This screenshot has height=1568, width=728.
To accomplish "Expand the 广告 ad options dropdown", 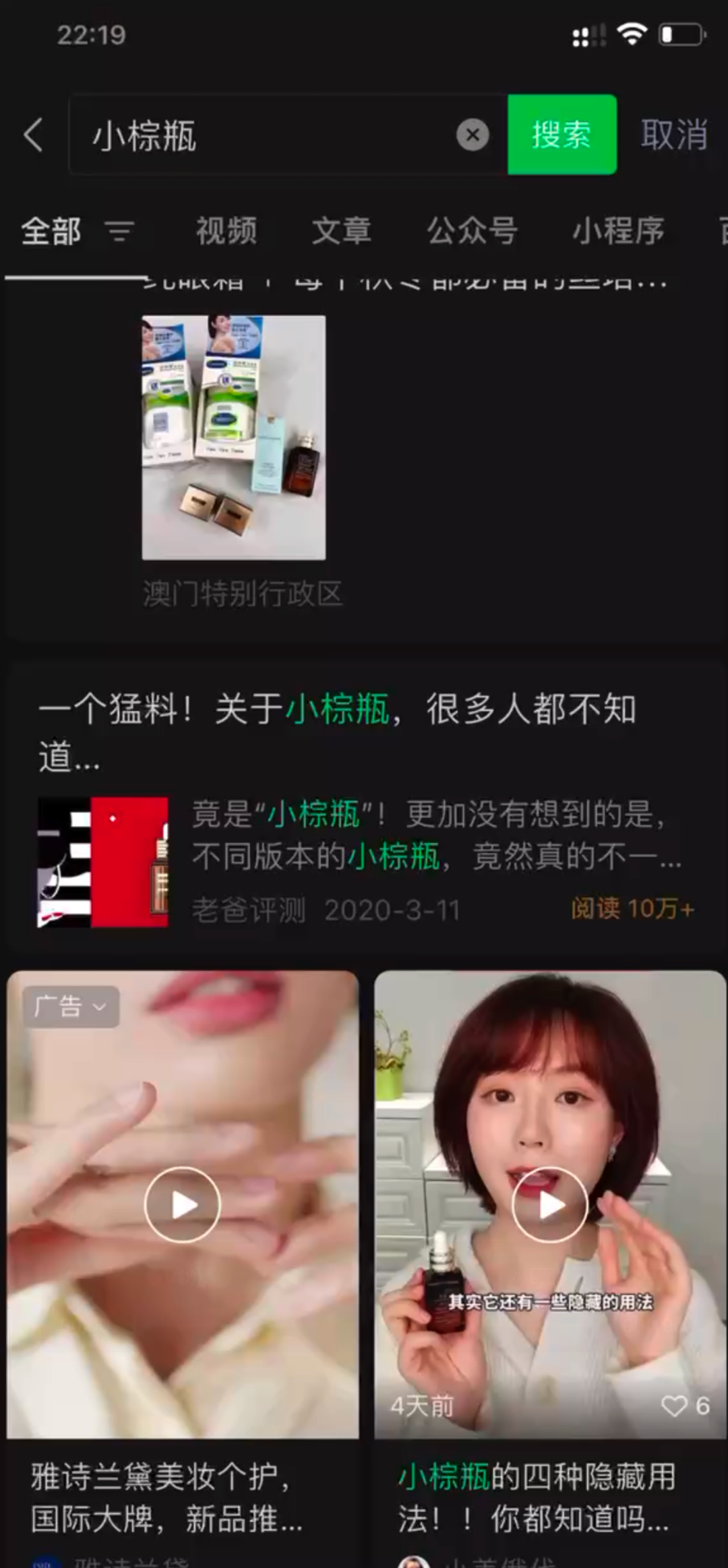I will click(x=71, y=1007).
